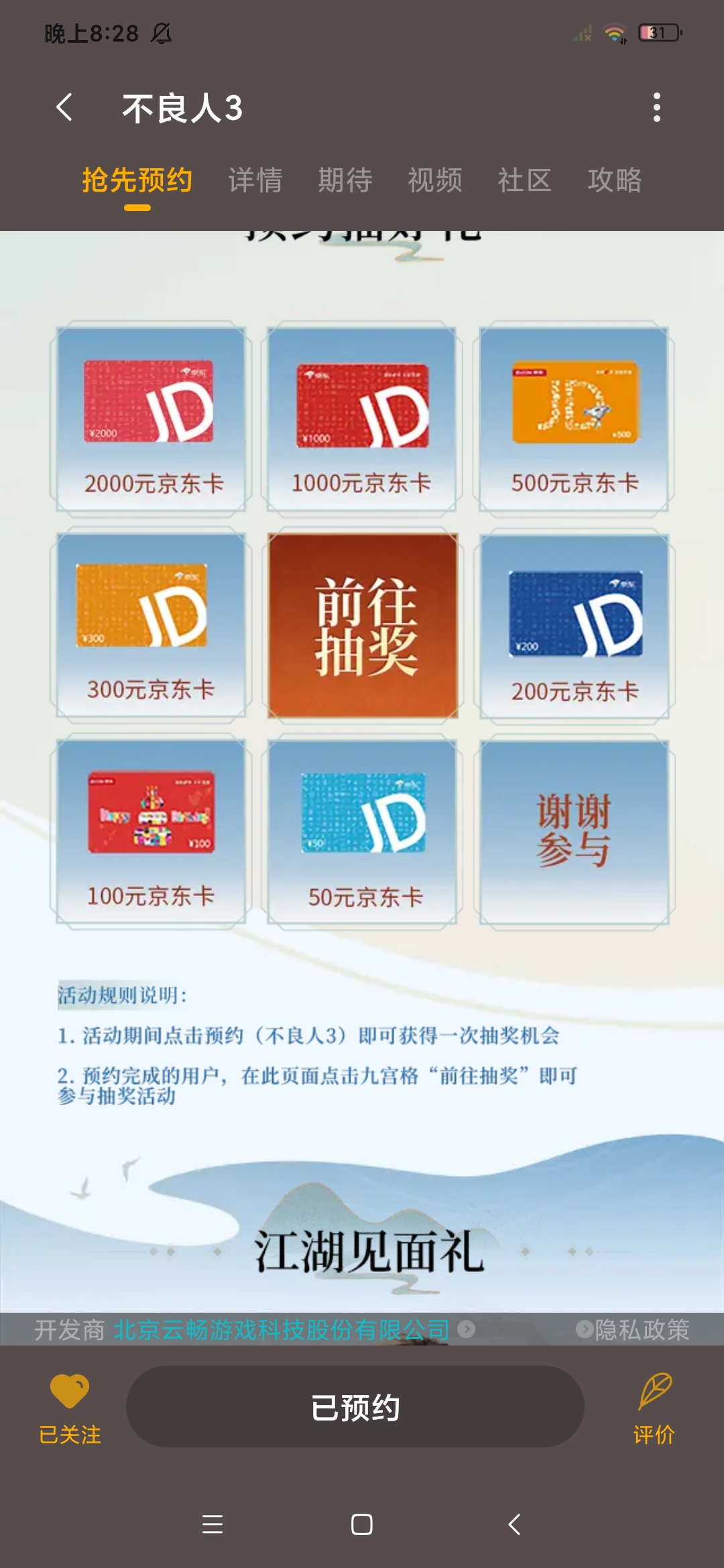Open the 视频 tab
This screenshot has height=1568, width=724.
pos(434,180)
